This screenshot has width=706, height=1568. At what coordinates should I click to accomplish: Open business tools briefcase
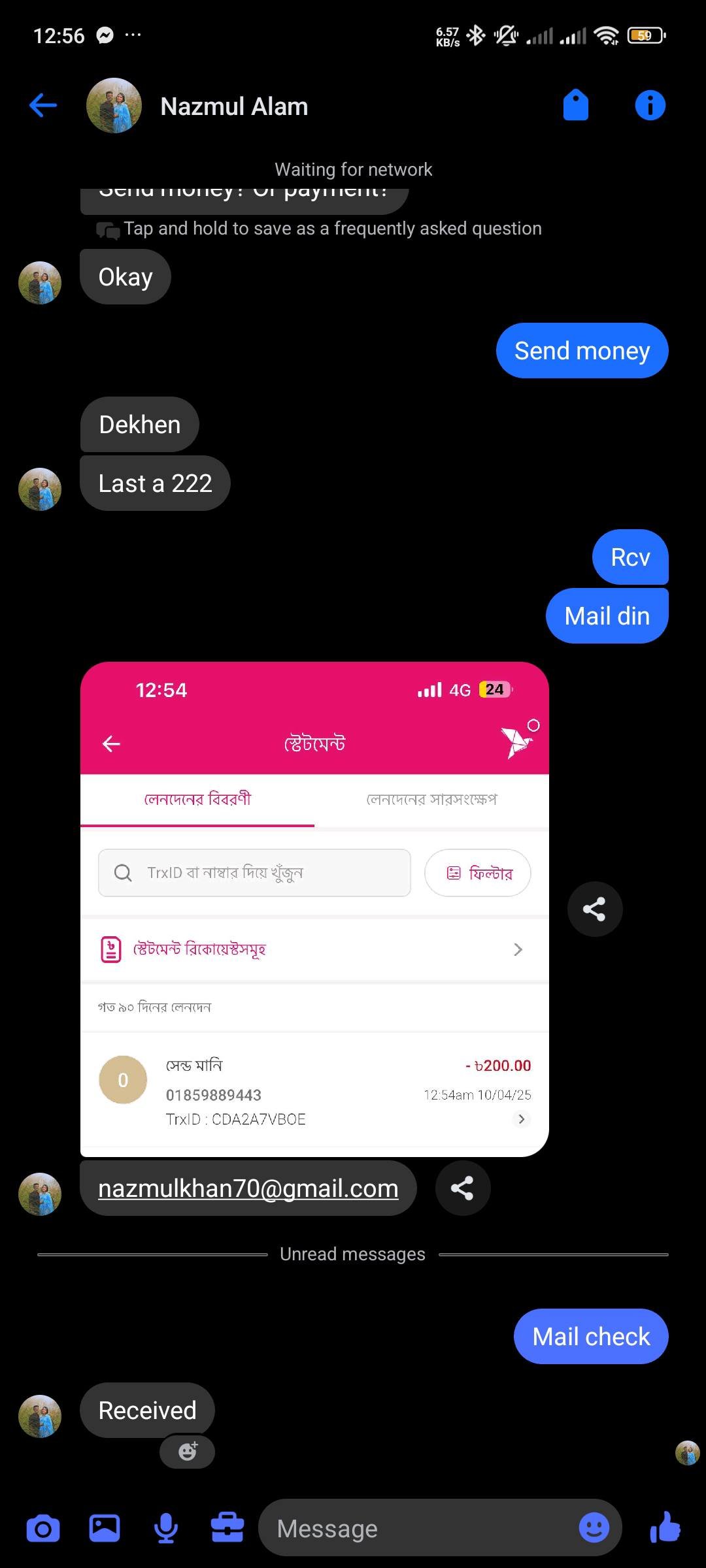pos(227,1529)
